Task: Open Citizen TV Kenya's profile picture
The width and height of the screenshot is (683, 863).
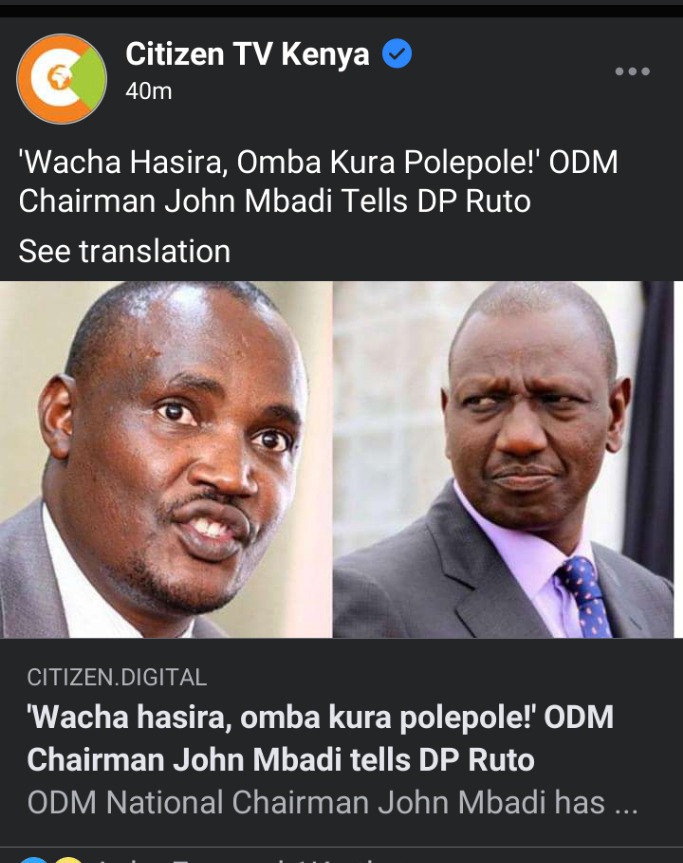Action: tap(61, 78)
